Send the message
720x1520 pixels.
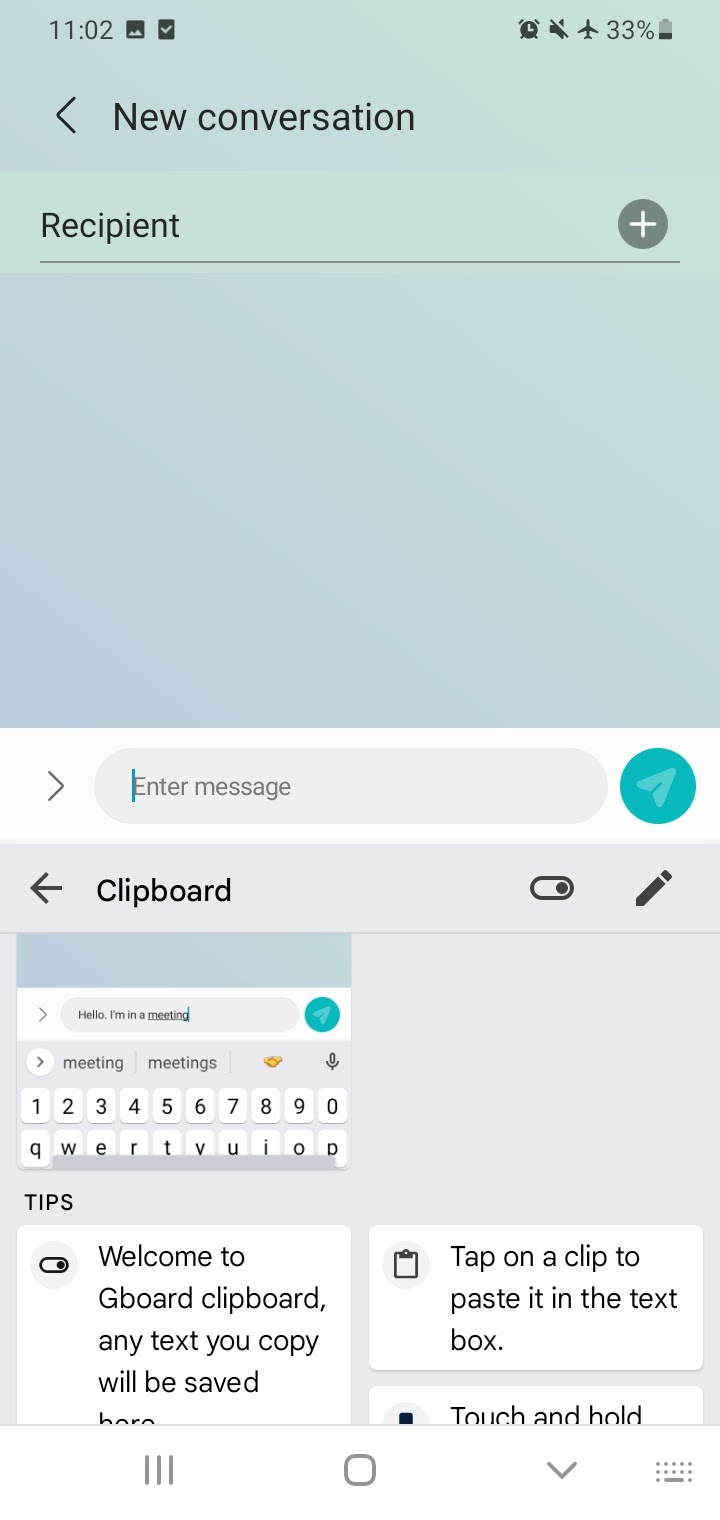click(x=658, y=786)
